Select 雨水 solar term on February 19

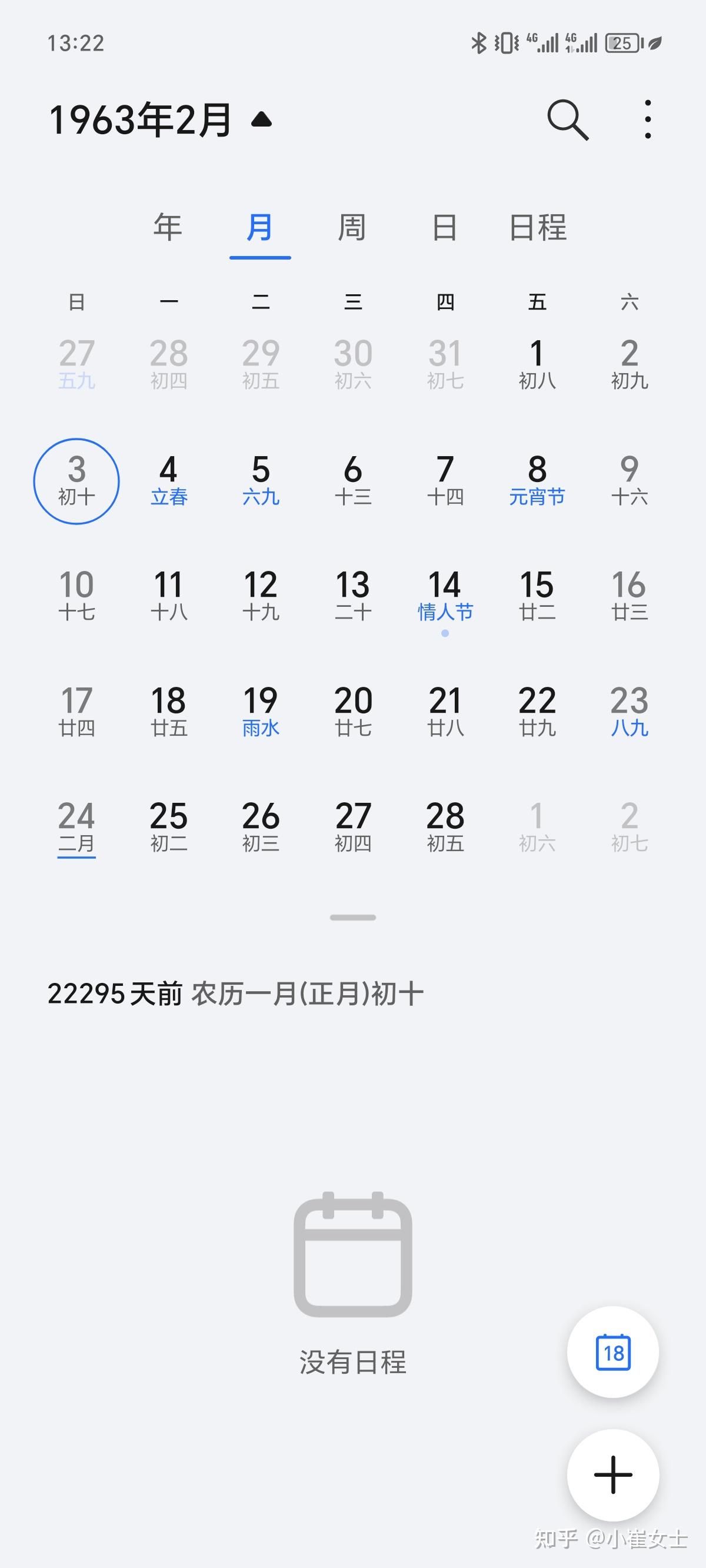point(261,712)
